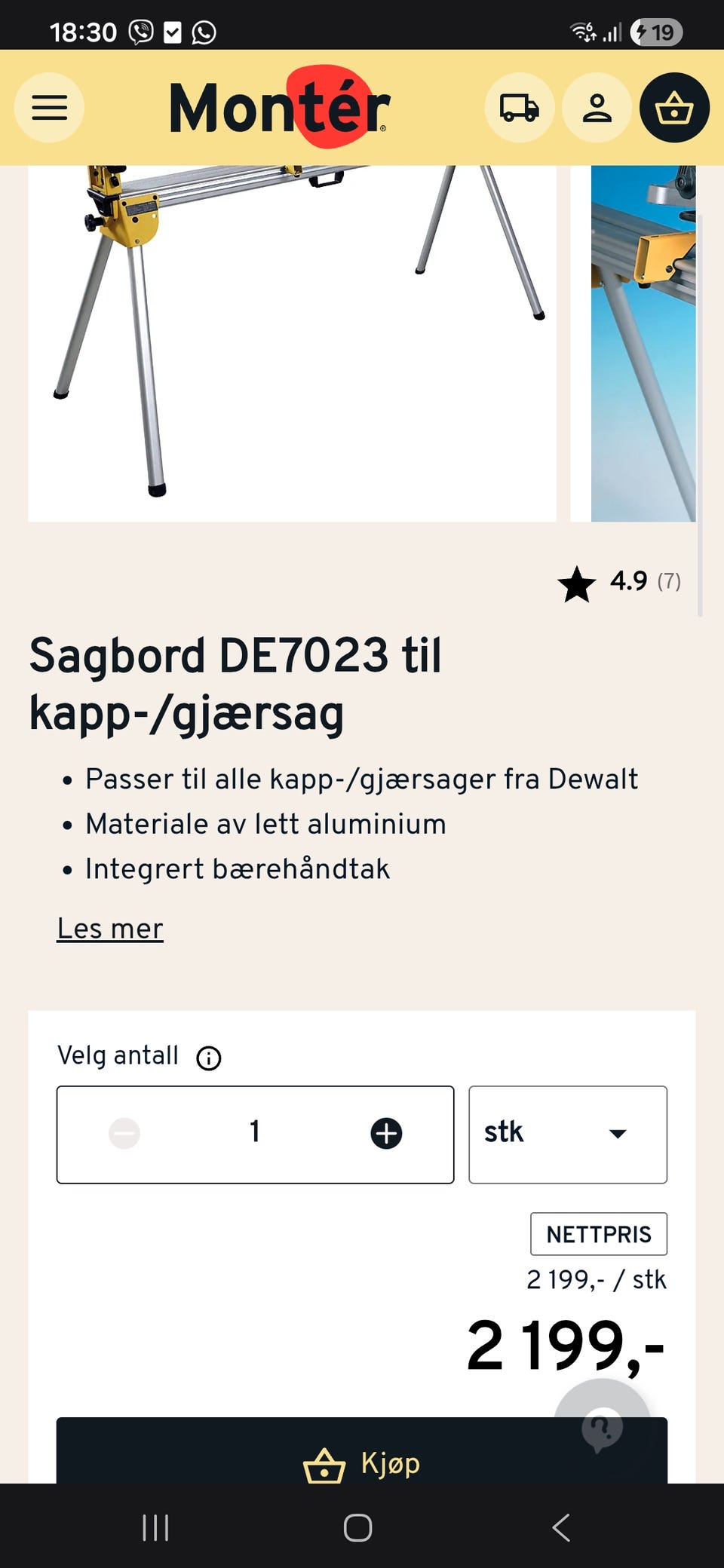Open the delivery truck icon
The width and height of the screenshot is (724, 1568).
520,108
